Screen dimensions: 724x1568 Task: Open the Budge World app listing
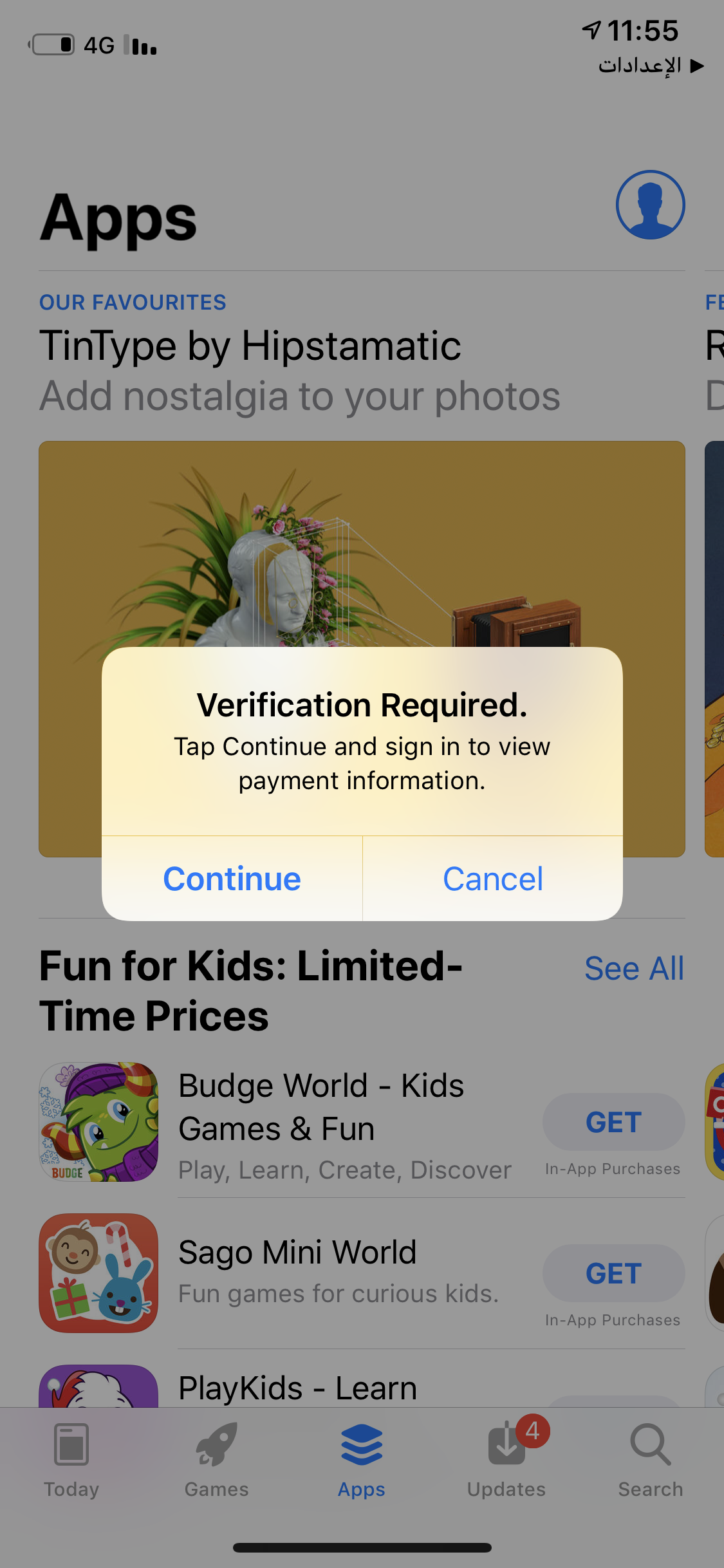(x=322, y=1107)
